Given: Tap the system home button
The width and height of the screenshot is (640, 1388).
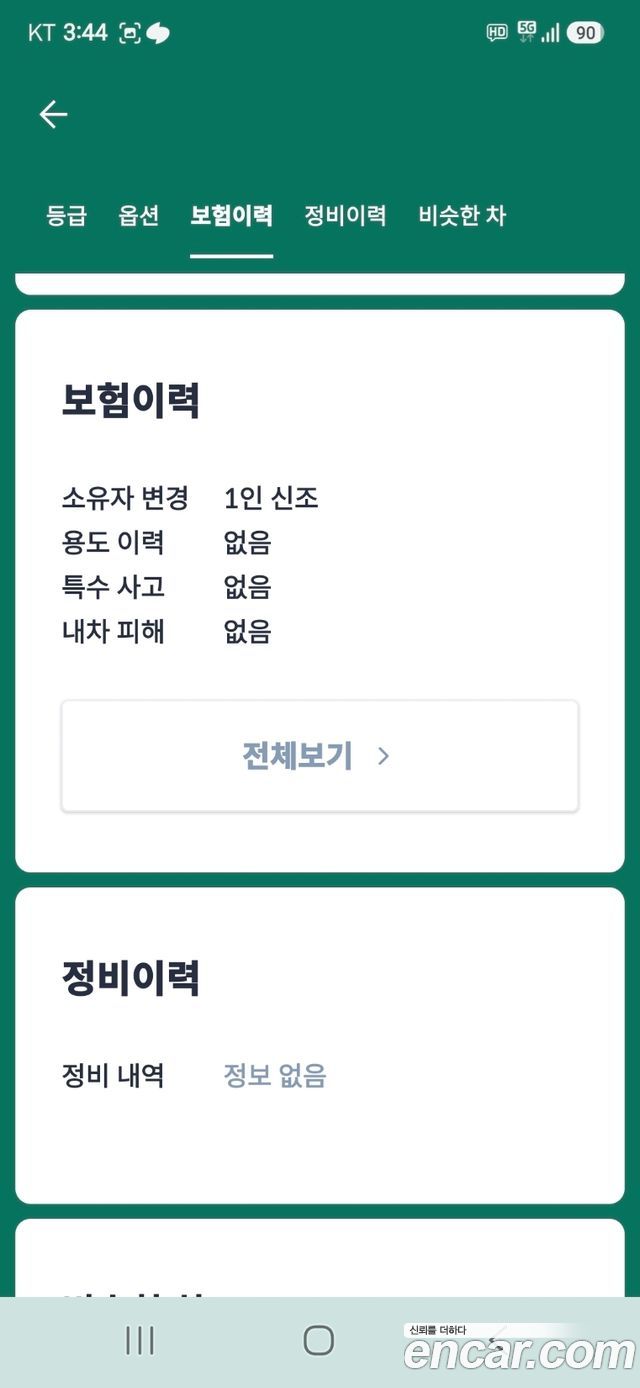Looking at the screenshot, I should click(318, 1341).
